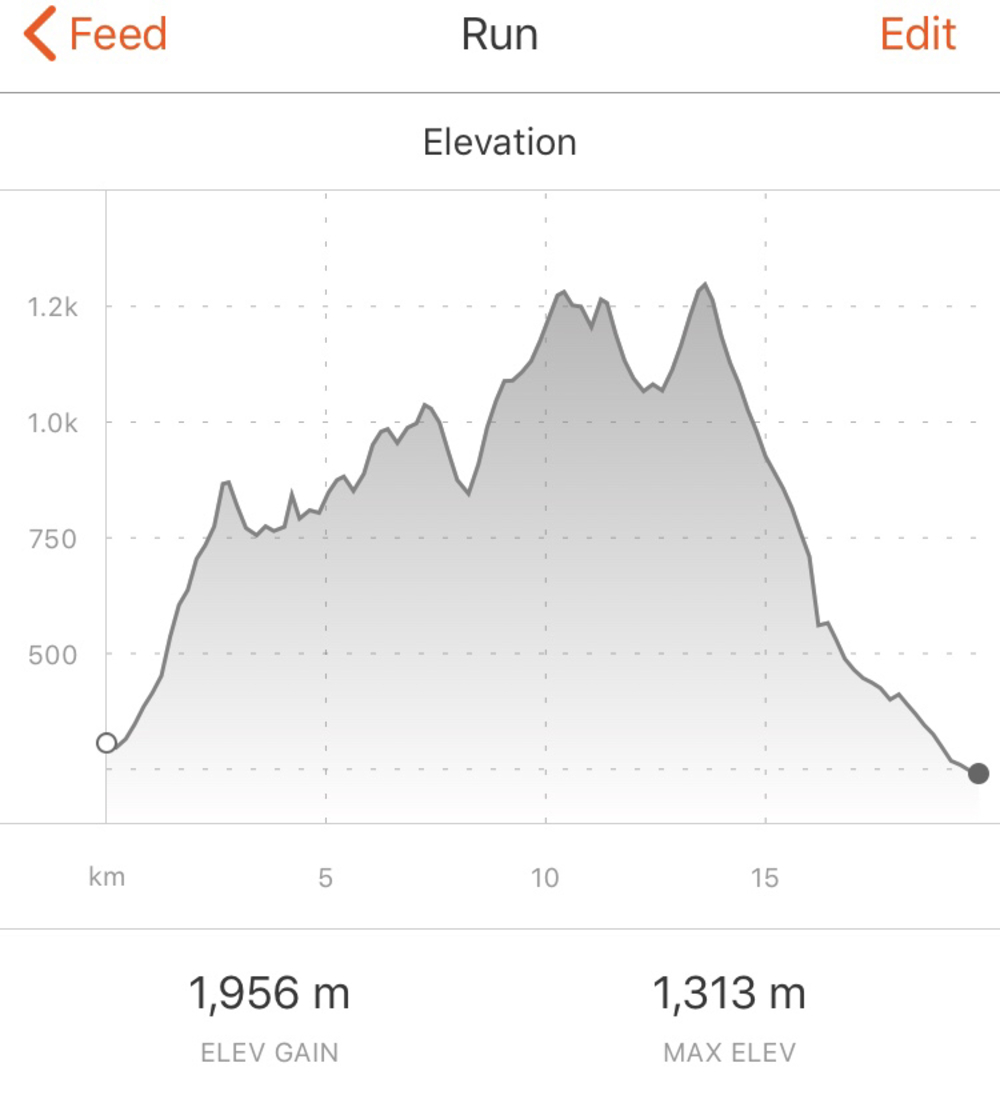
Task: Go back to the Feed
Action: 96,36
